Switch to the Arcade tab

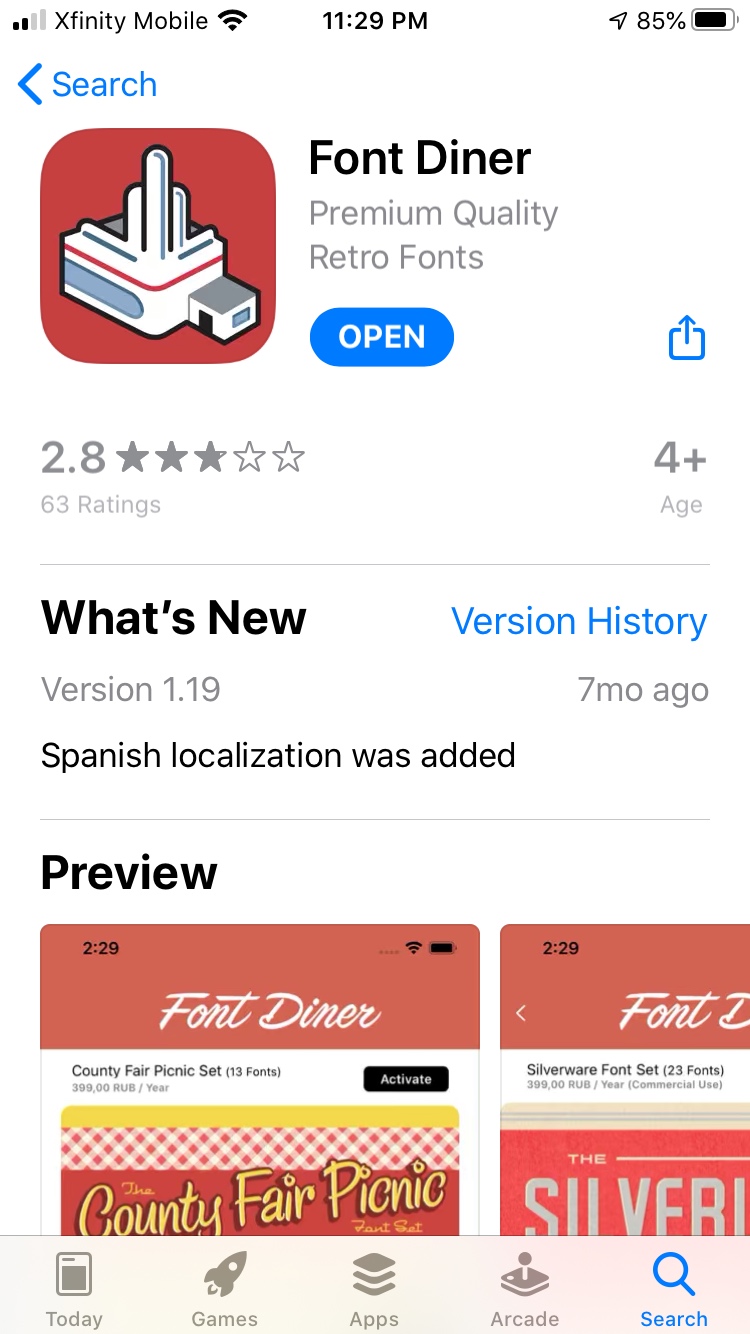[x=524, y=1289]
